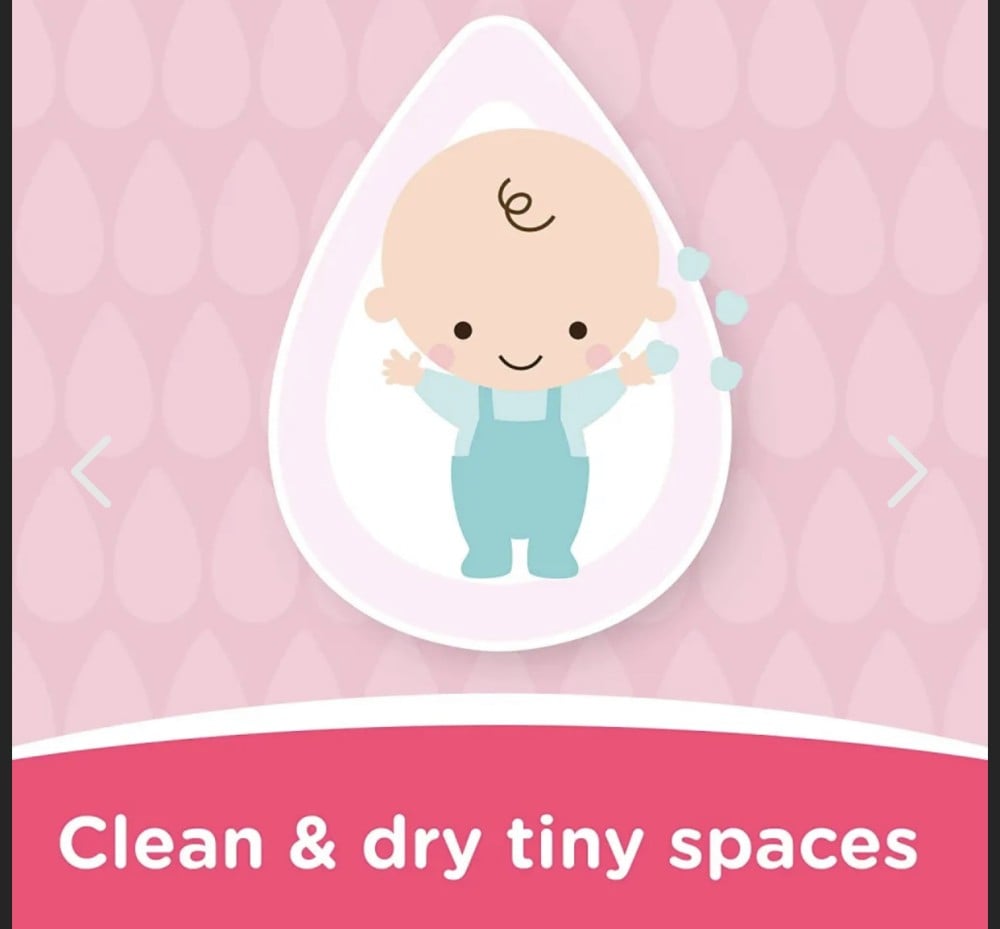
Task: Go to the next product image
Action: click(x=907, y=471)
